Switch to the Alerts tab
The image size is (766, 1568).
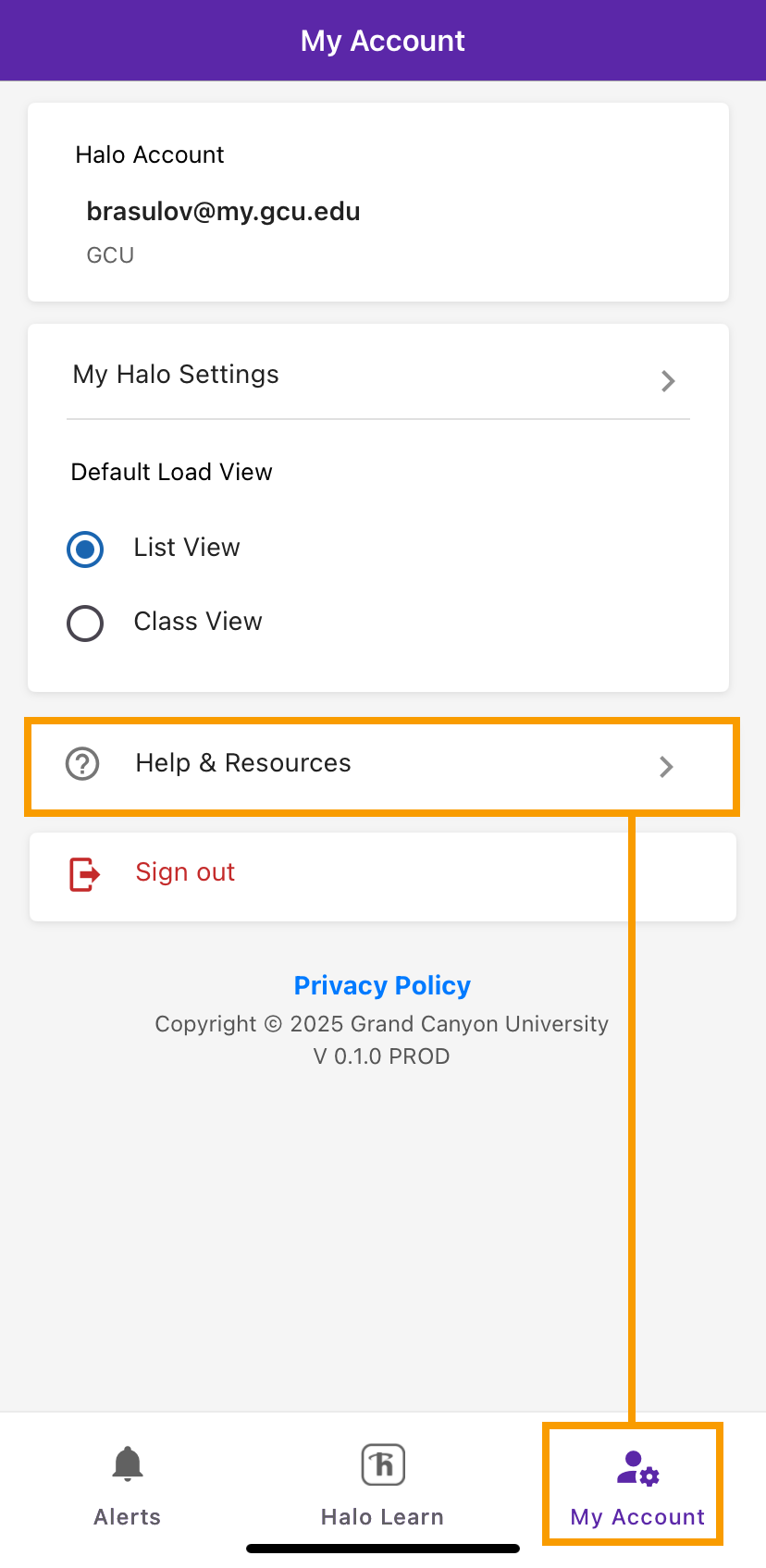coord(128,1486)
